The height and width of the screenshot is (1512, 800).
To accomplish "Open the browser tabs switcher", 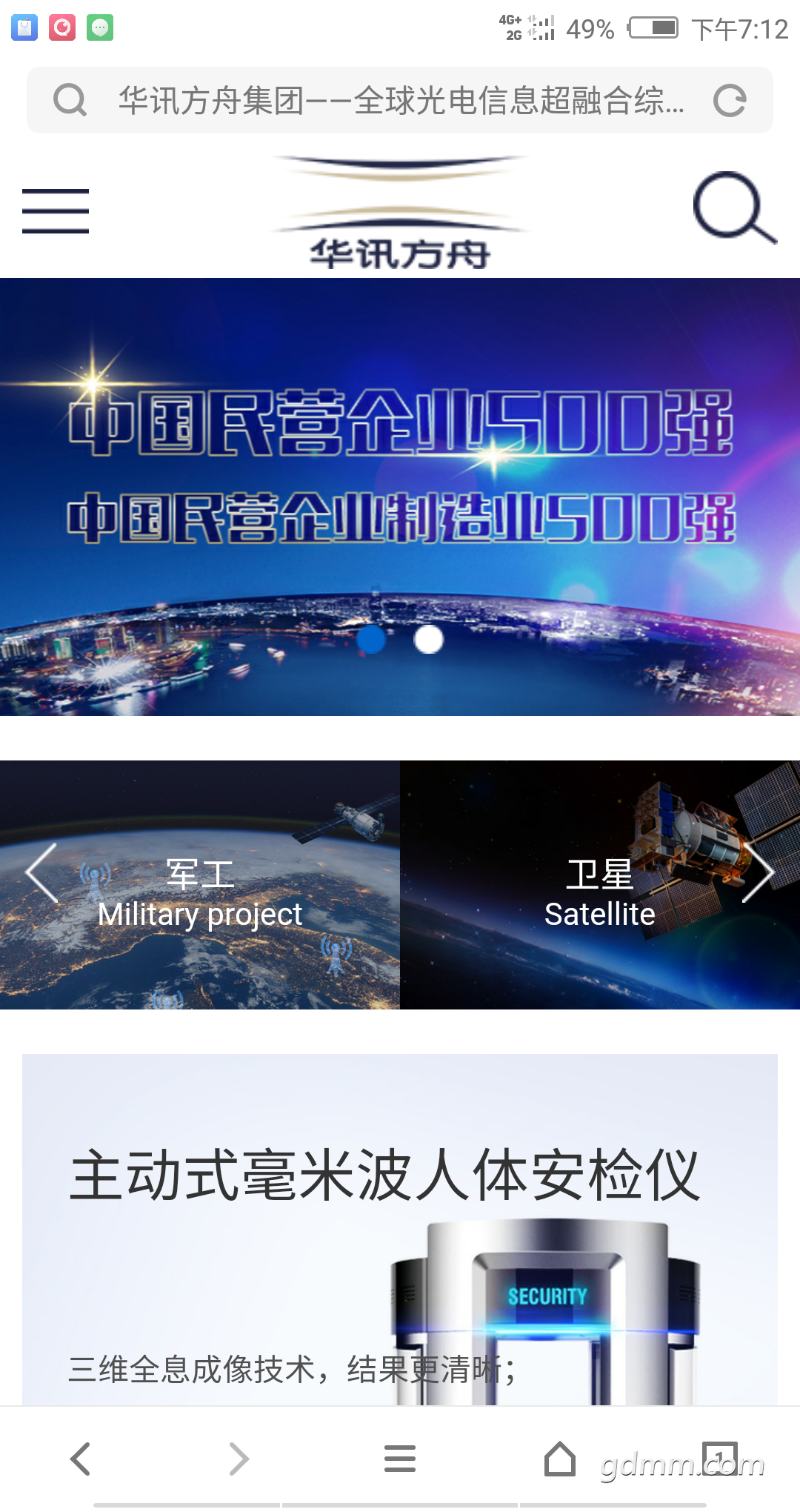I will [720, 1457].
